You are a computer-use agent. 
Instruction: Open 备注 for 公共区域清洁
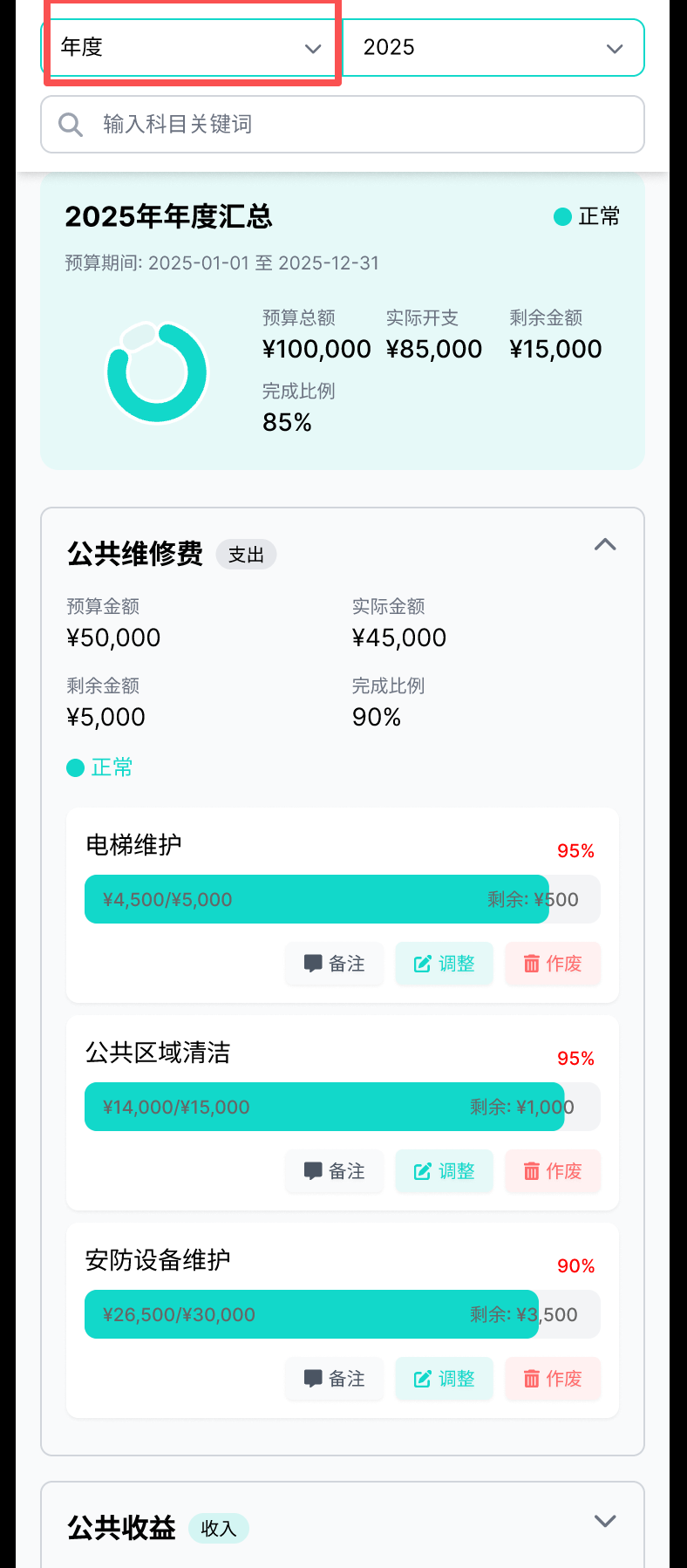tap(334, 1171)
